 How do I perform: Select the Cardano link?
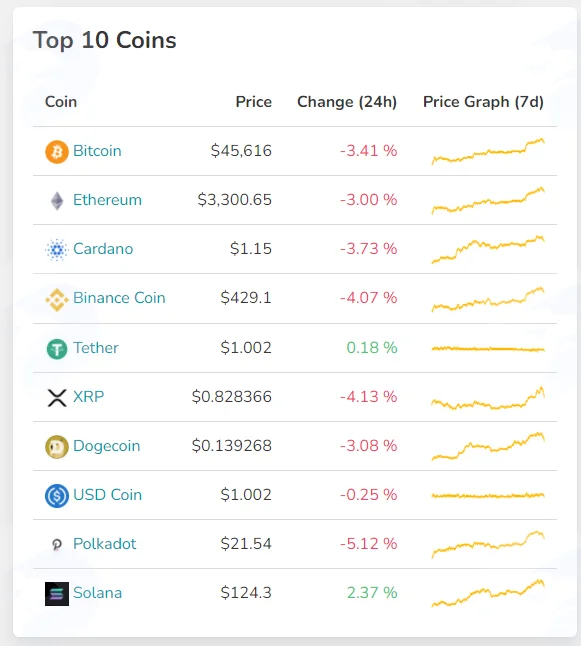click(x=103, y=249)
